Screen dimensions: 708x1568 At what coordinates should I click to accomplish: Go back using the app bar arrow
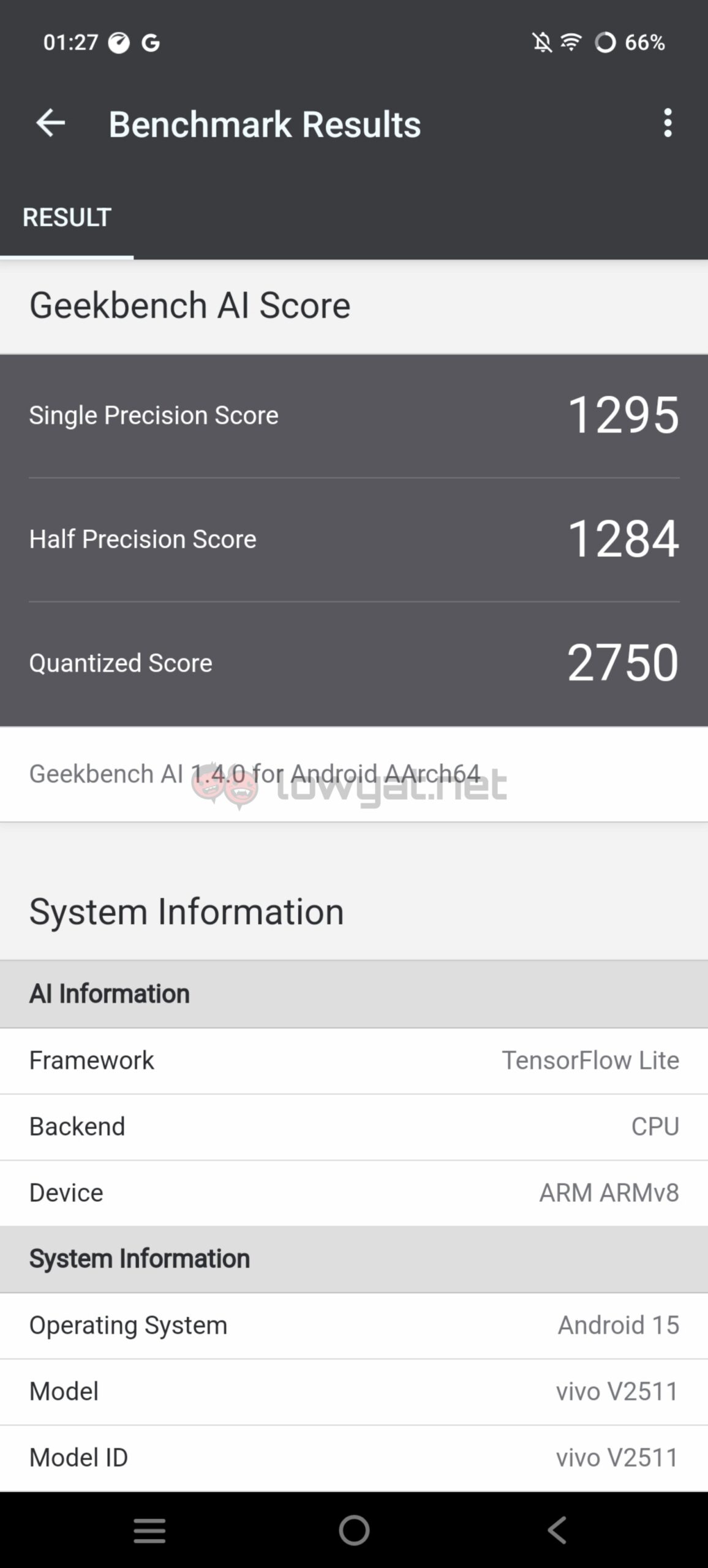coord(50,123)
